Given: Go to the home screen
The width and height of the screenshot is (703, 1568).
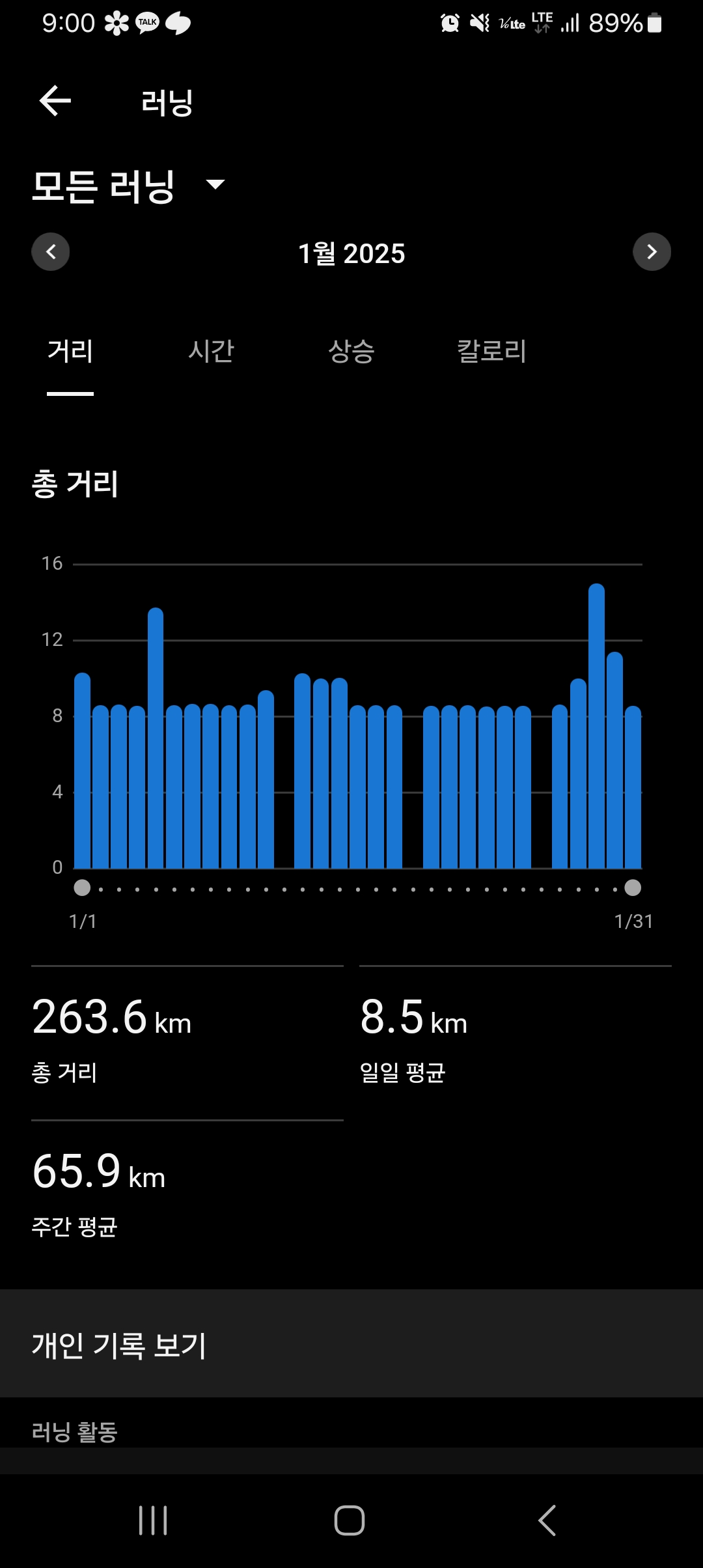Looking at the screenshot, I should (x=350, y=1520).
